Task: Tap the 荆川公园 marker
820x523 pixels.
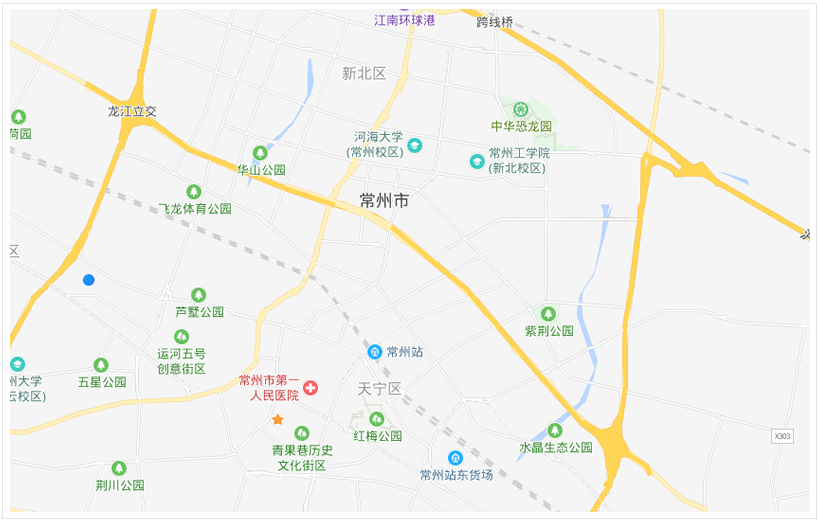Action: (119, 468)
